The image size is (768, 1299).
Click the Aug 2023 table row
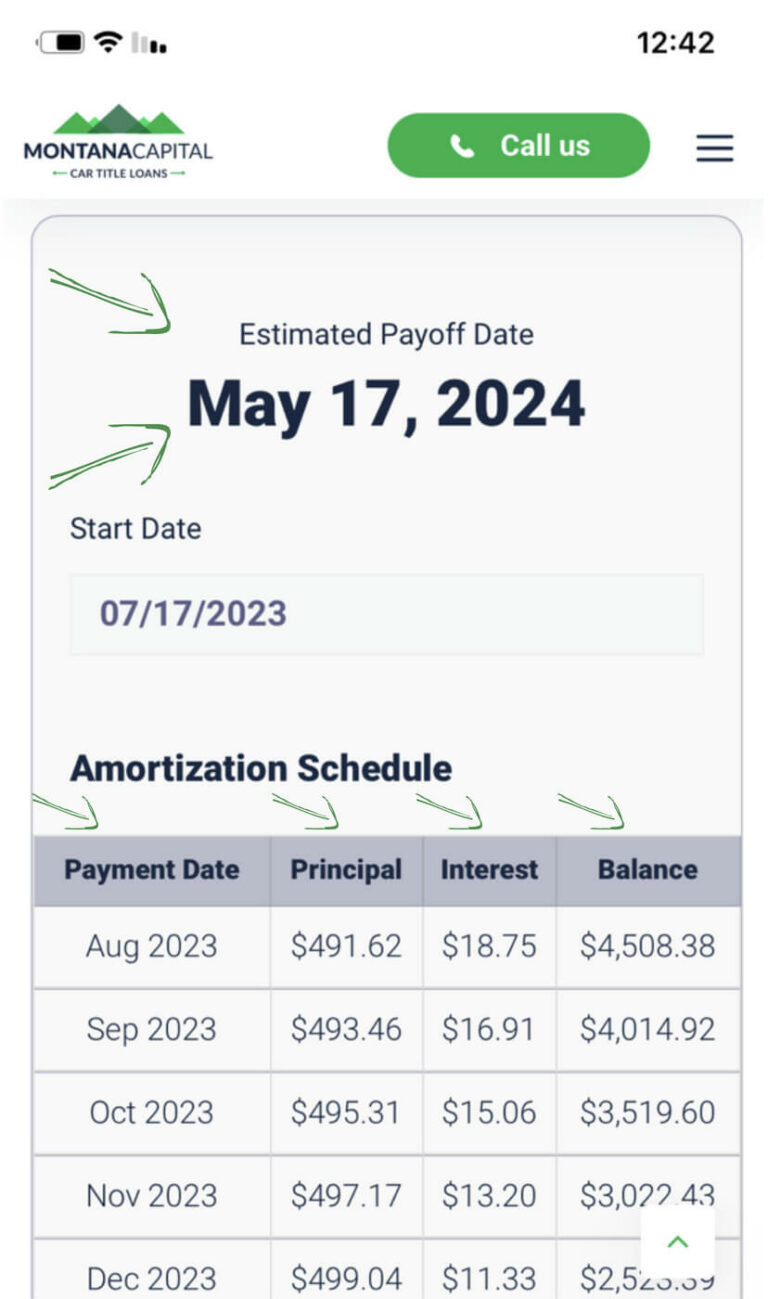[x=385, y=946]
